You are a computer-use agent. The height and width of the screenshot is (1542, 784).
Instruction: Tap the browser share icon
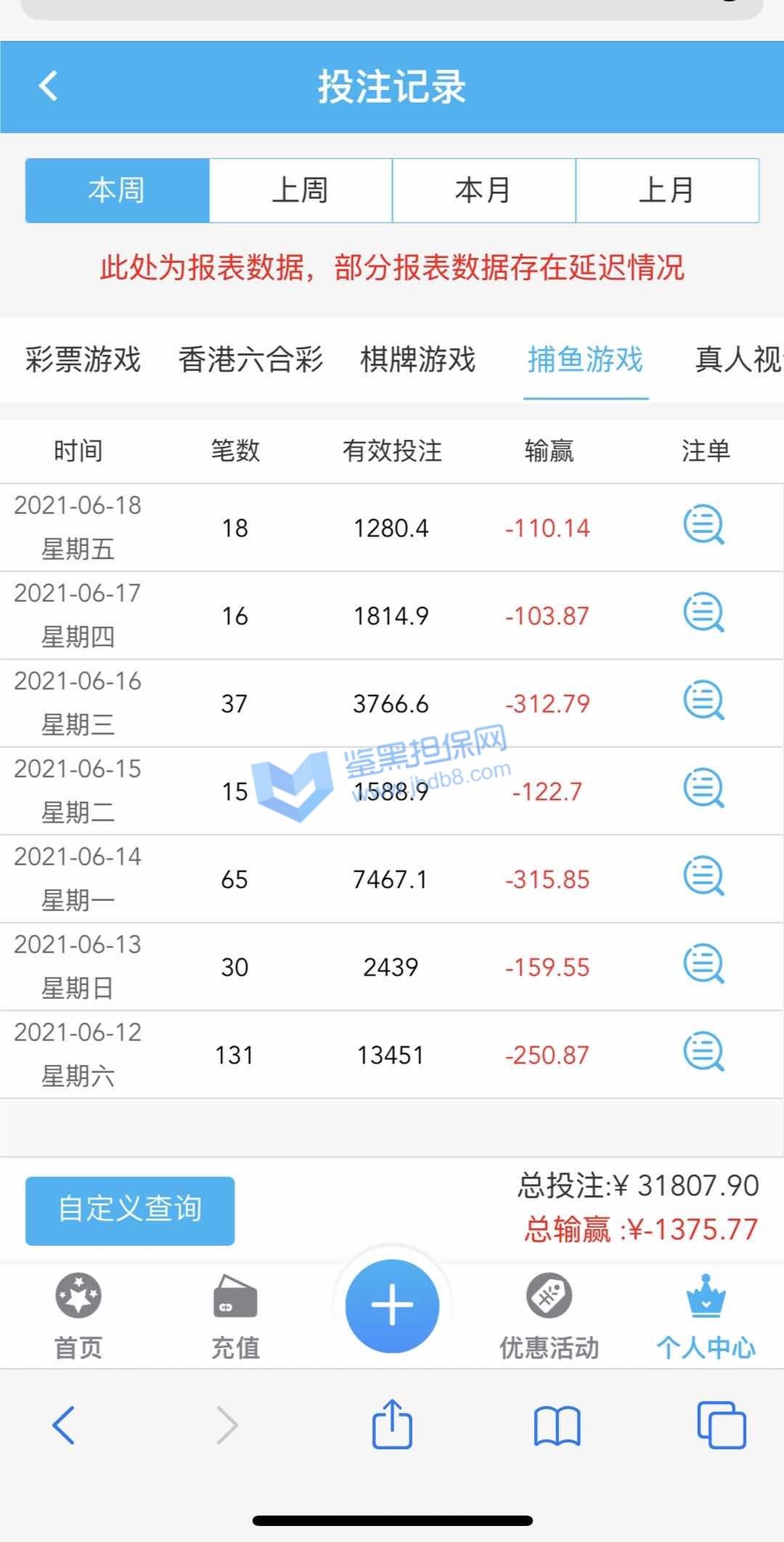[x=392, y=1424]
